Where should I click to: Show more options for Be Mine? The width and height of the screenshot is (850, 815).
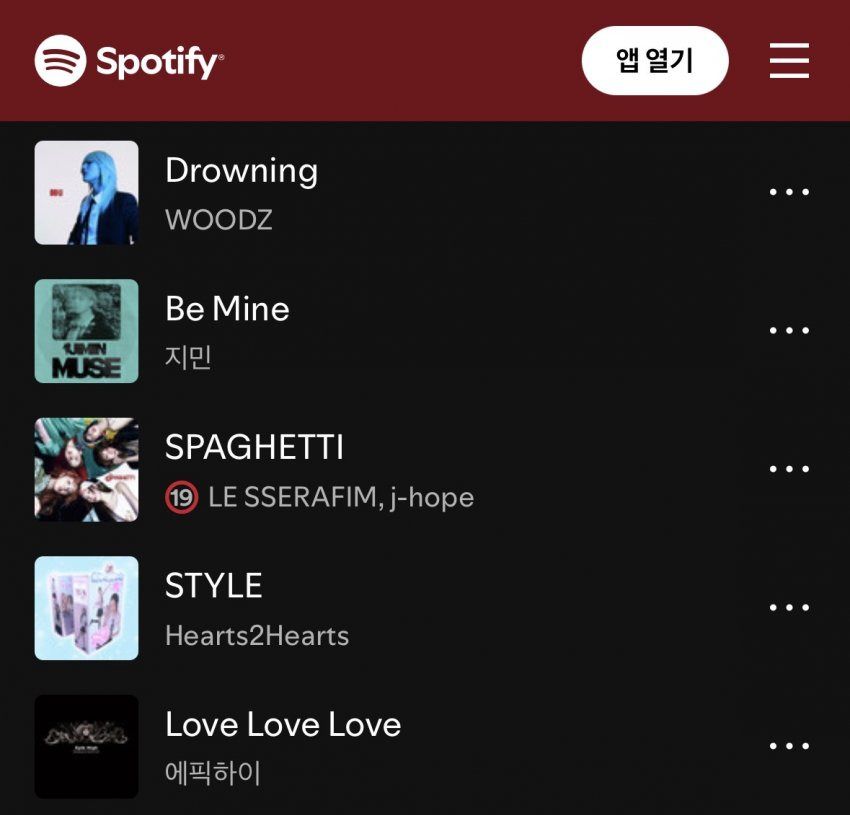(789, 331)
